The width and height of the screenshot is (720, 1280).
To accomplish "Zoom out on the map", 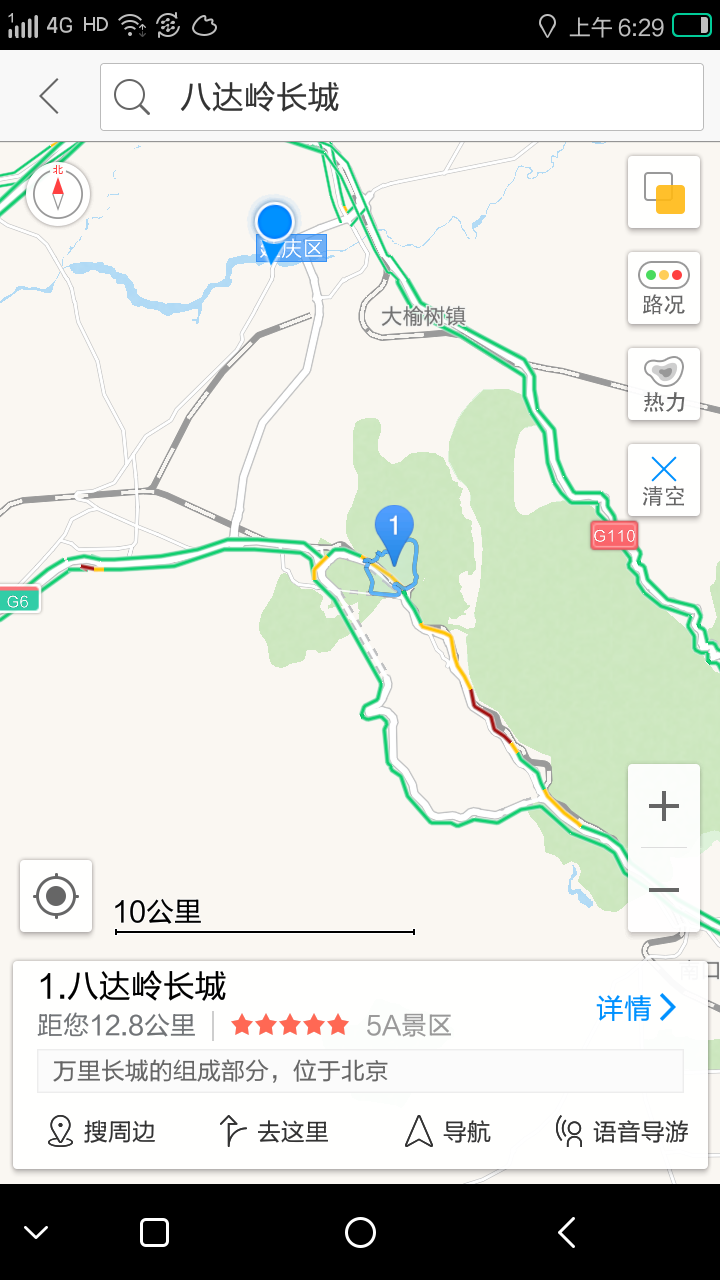I will (664, 890).
